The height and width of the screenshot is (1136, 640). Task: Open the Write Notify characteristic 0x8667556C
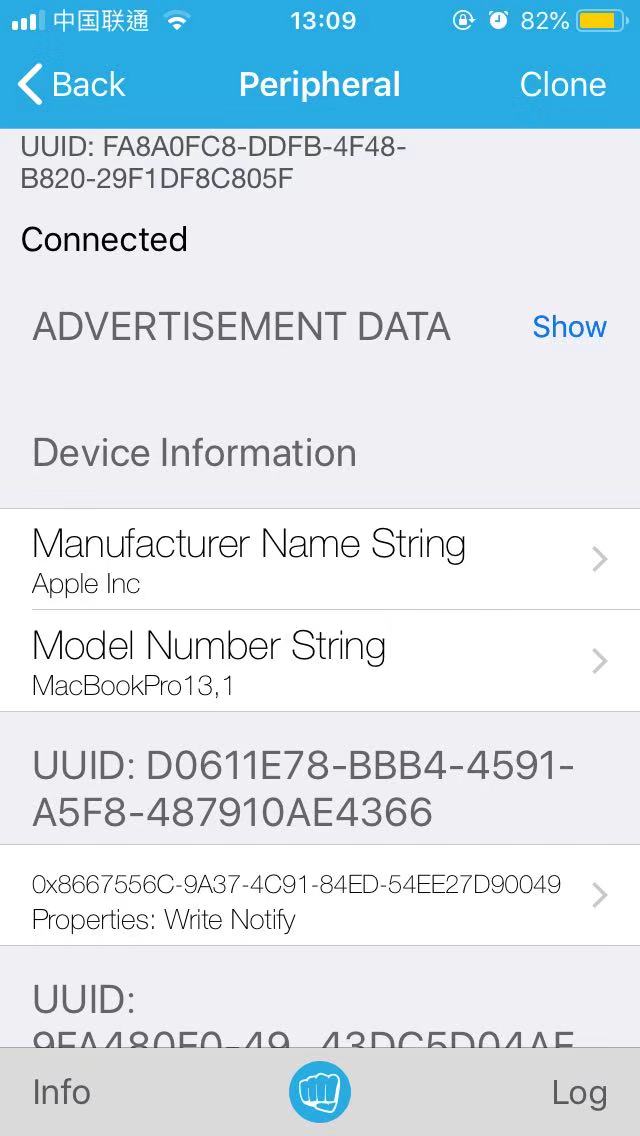pyautogui.click(x=320, y=895)
